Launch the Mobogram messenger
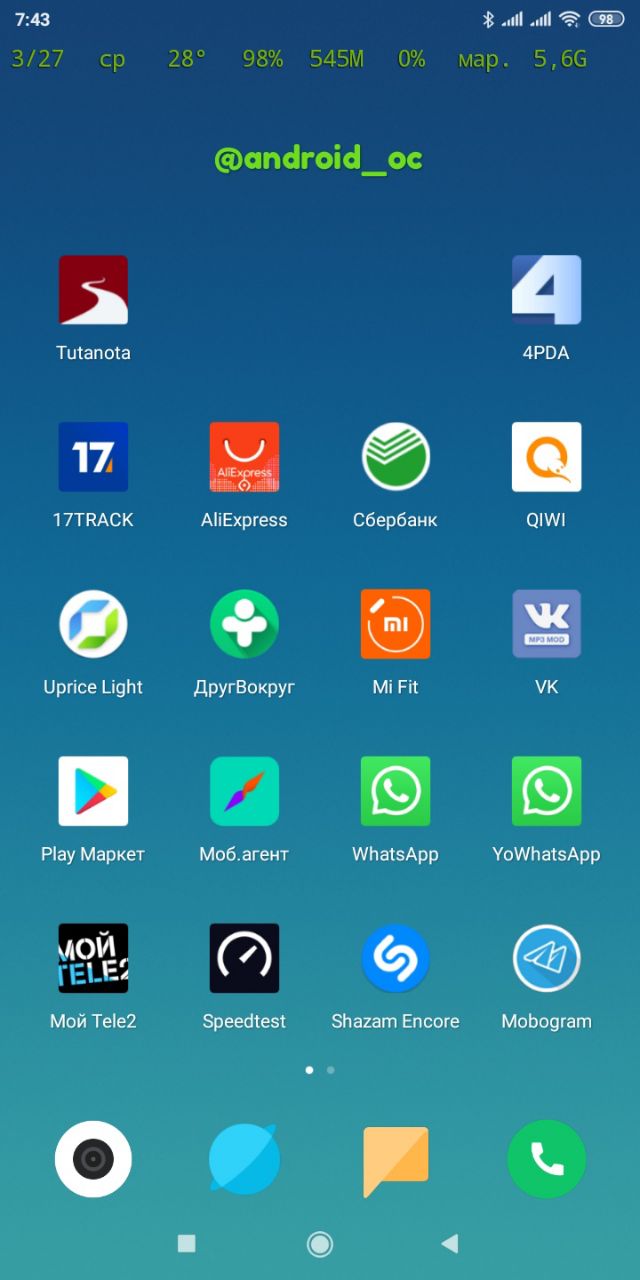The image size is (640, 1280). point(546,958)
